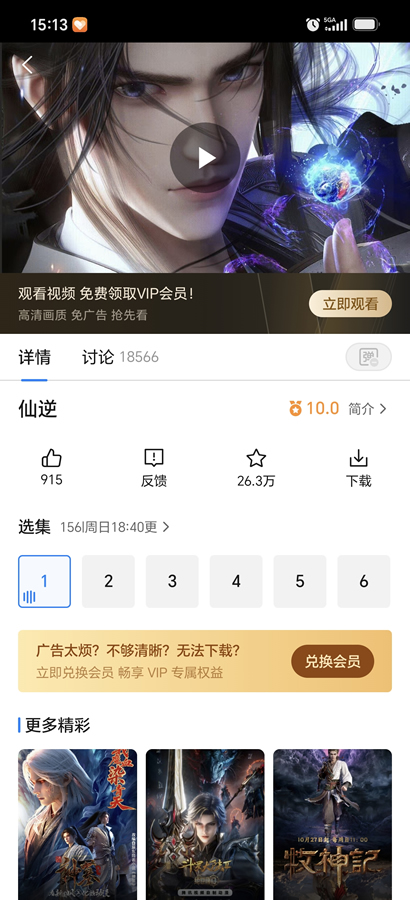Select the 详情 tab

[x=34, y=357]
